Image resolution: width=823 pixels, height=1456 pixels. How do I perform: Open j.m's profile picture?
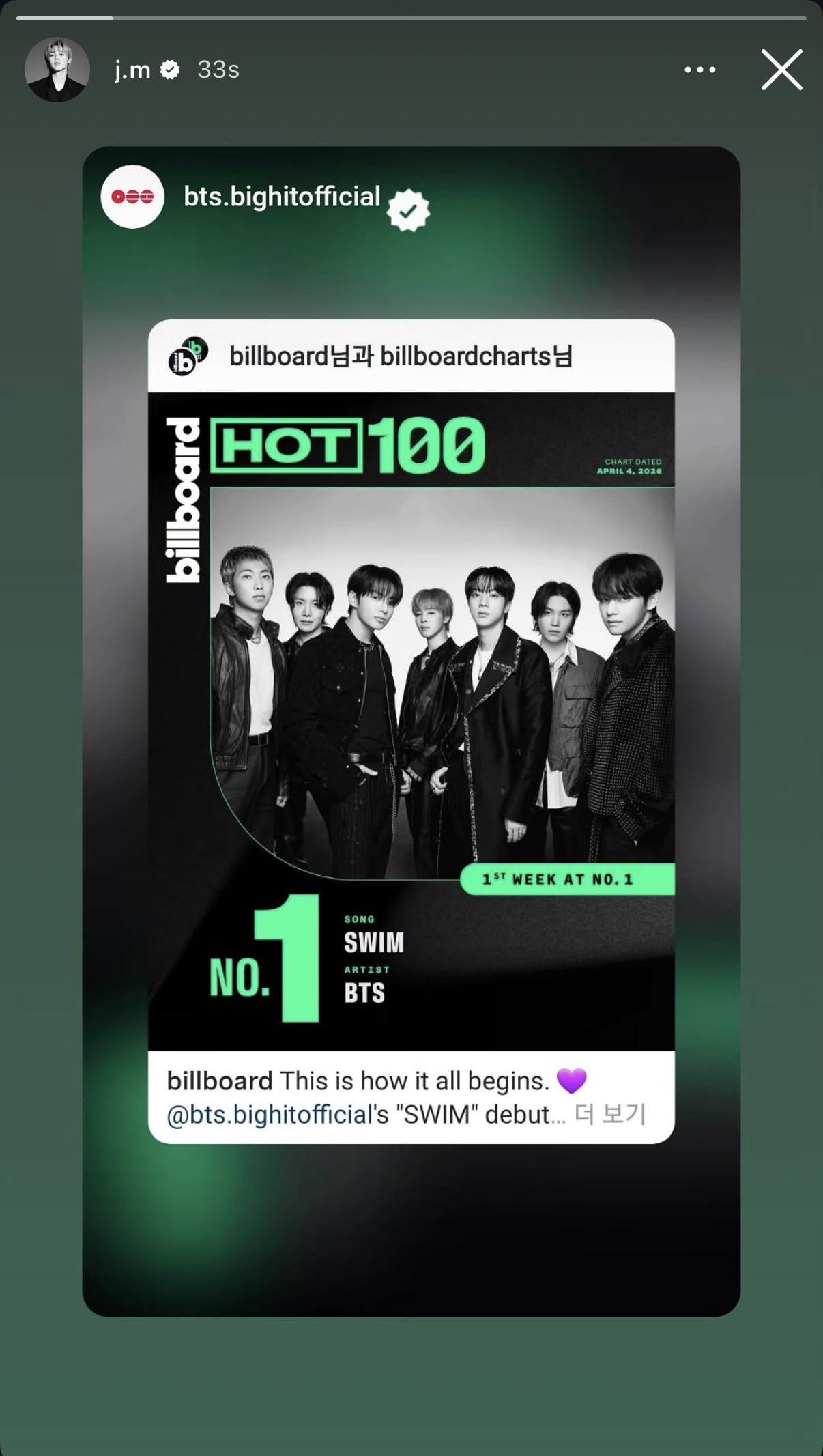point(57,70)
